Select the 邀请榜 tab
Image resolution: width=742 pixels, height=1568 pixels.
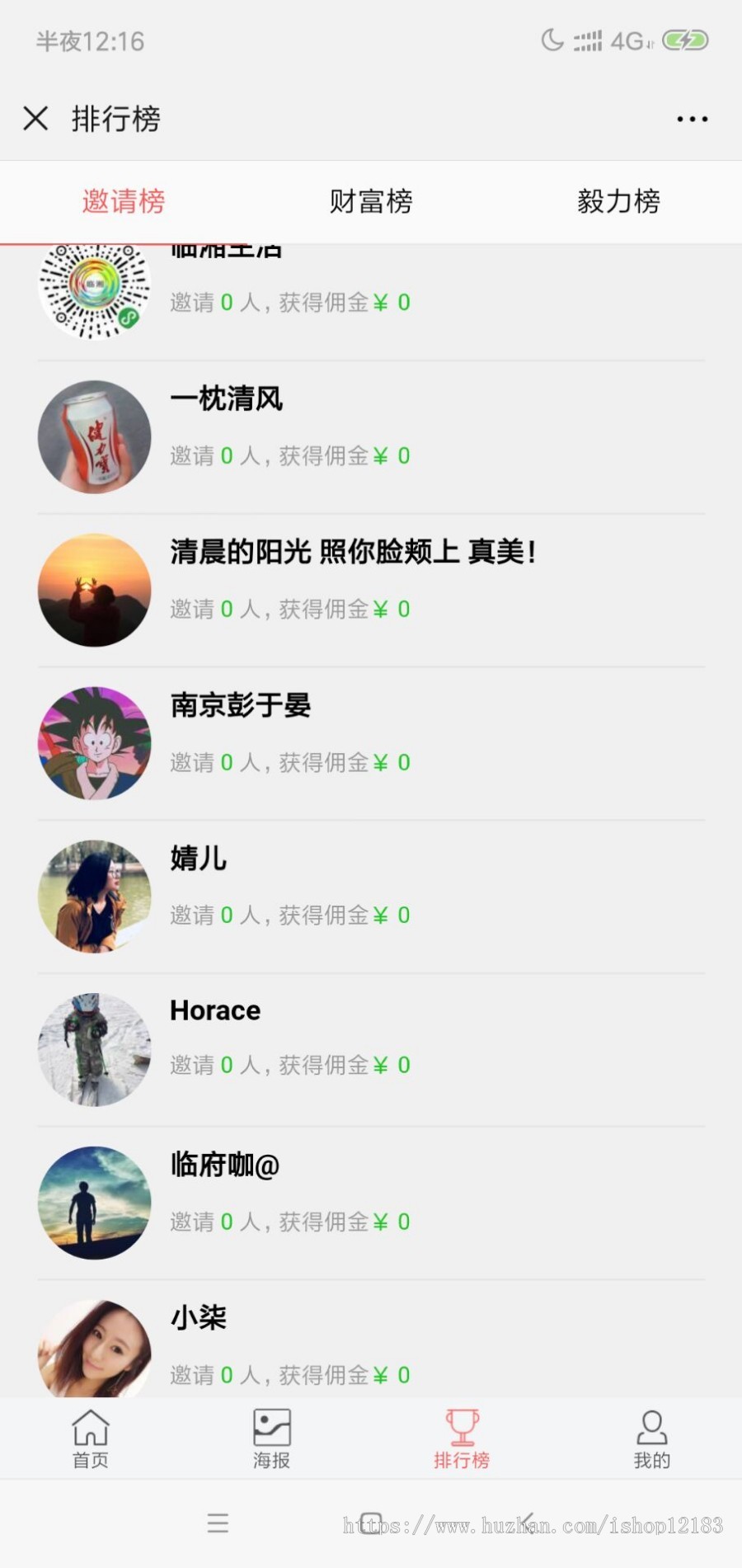(123, 200)
